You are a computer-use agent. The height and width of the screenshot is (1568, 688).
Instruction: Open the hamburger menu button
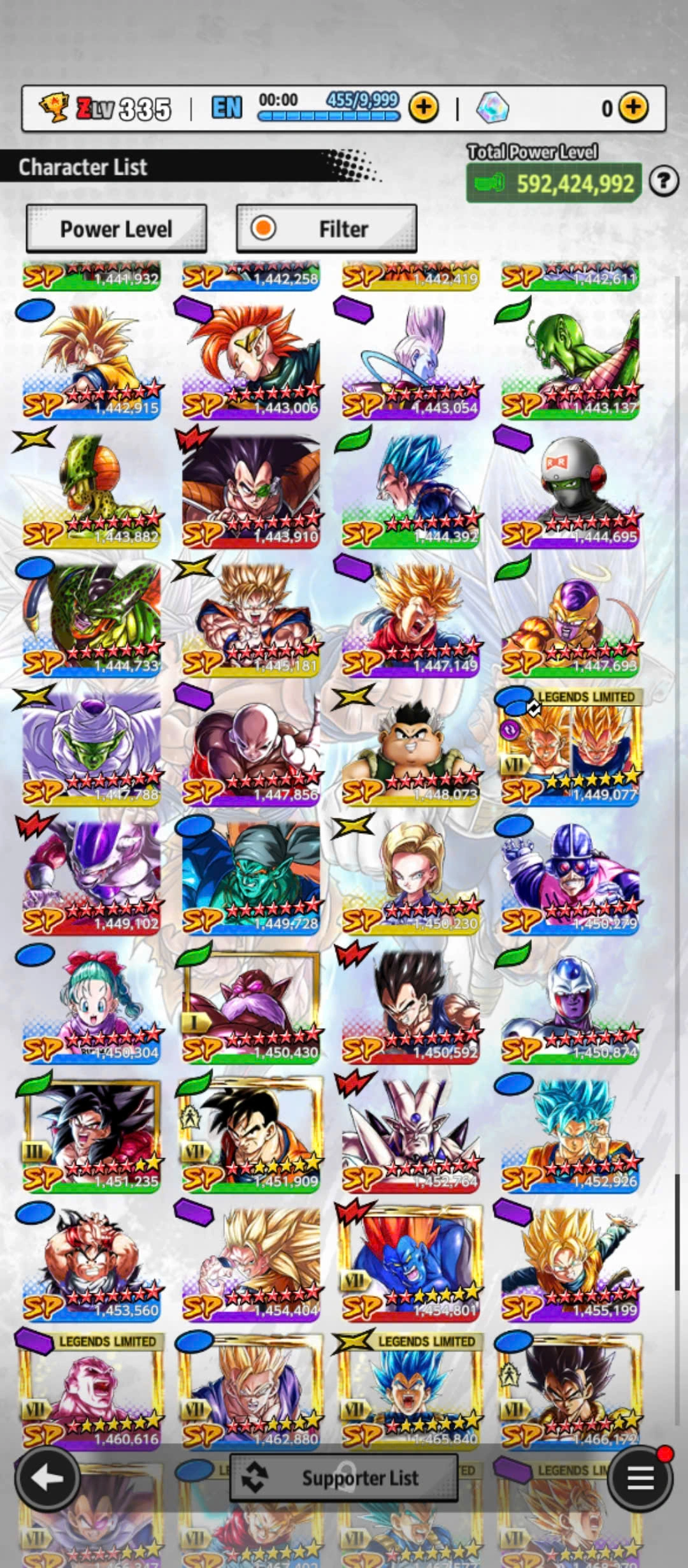click(640, 1478)
